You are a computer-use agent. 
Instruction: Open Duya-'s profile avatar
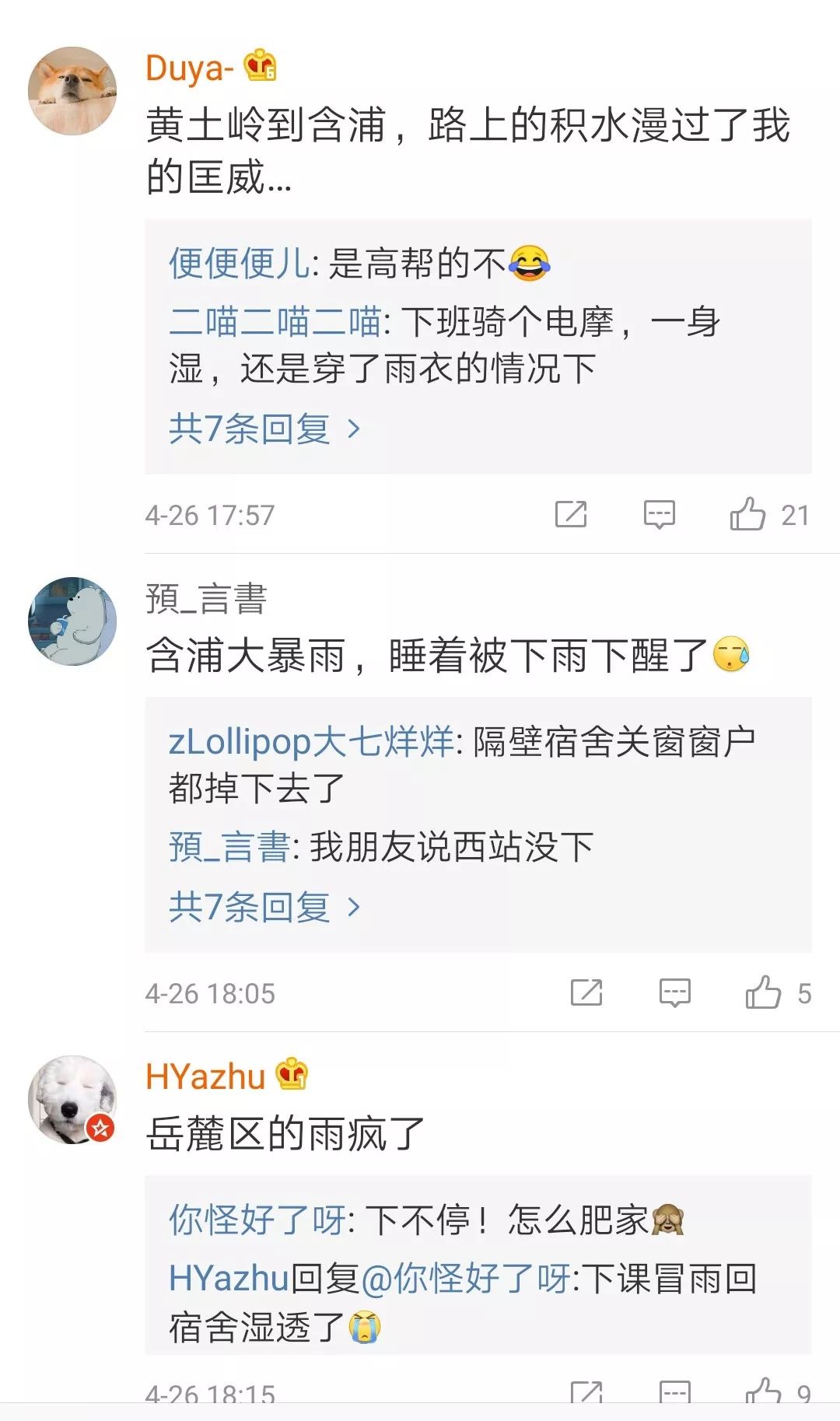(72, 91)
